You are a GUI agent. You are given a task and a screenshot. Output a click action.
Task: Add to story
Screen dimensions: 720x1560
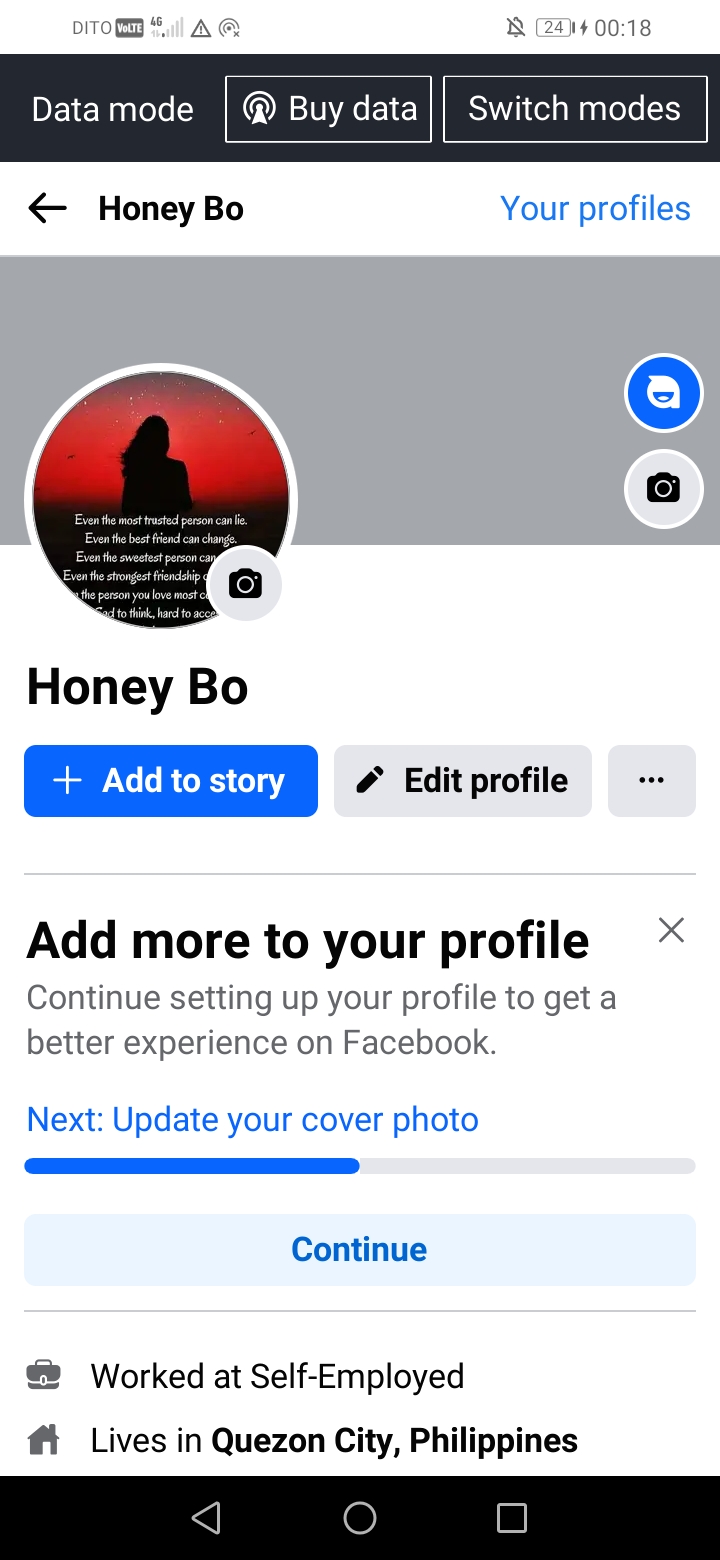[x=171, y=781]
